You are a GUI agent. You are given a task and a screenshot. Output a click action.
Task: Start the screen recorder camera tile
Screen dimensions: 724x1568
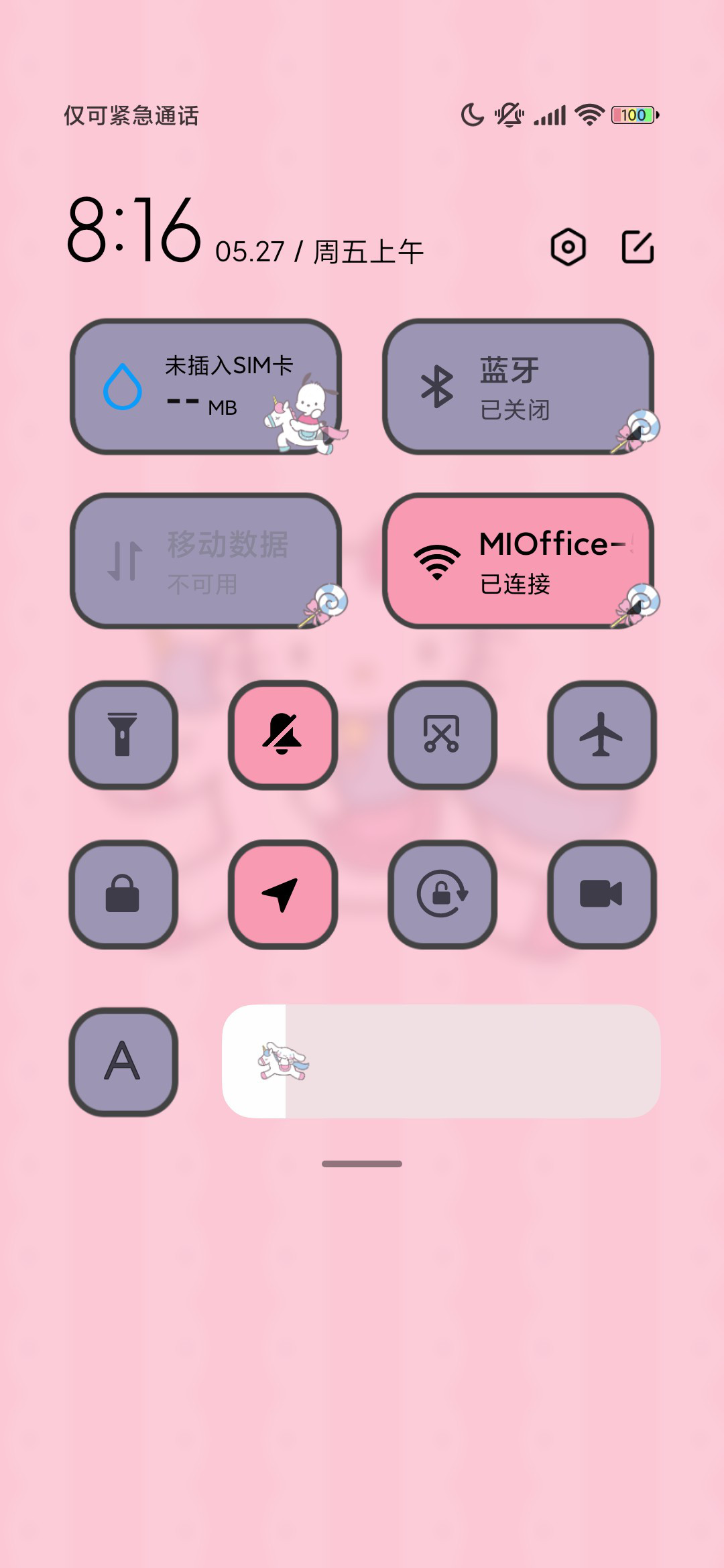click(602, 895)
